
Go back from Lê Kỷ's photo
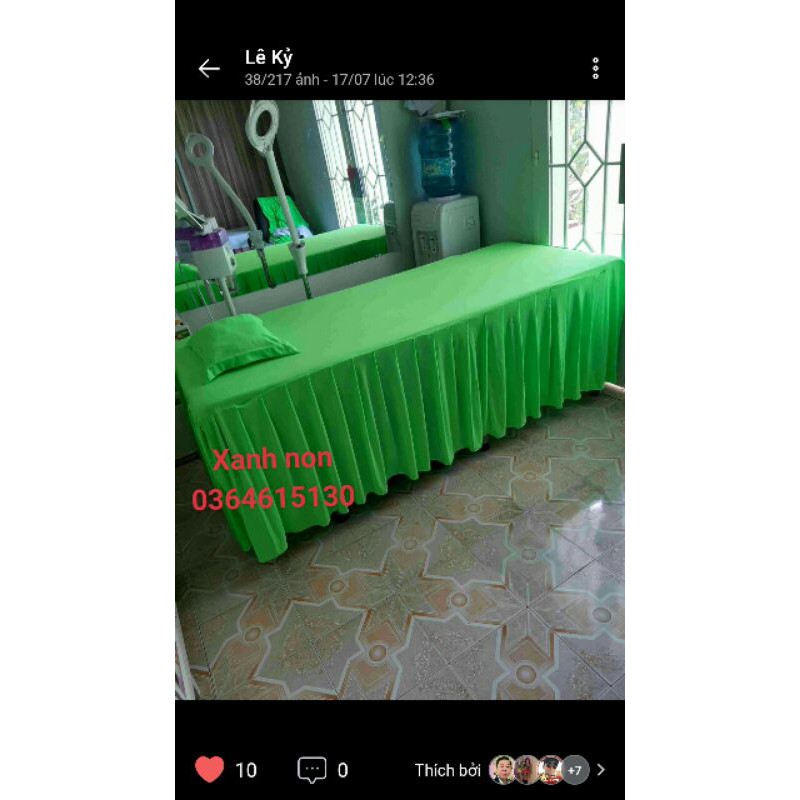pos(208,68)
